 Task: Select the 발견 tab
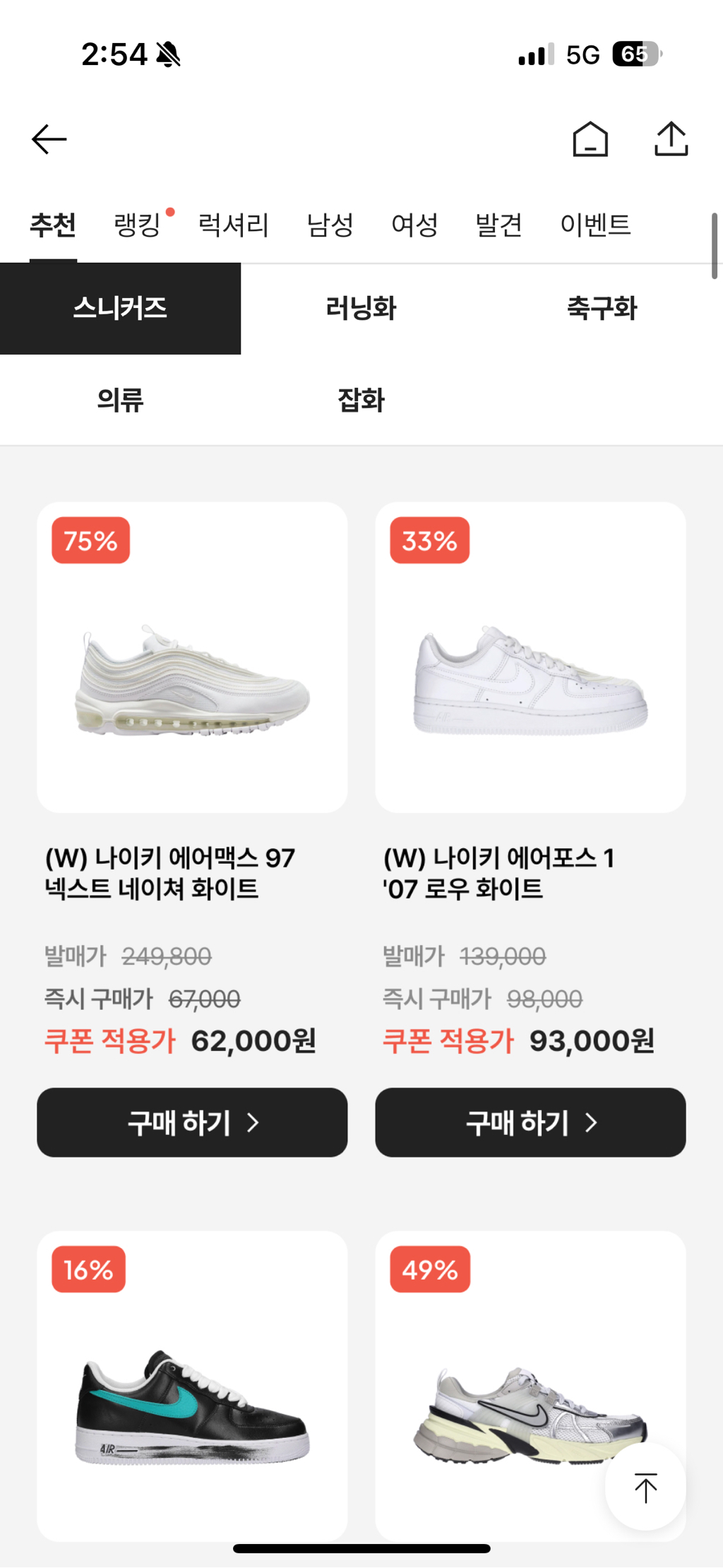[498, 225]
